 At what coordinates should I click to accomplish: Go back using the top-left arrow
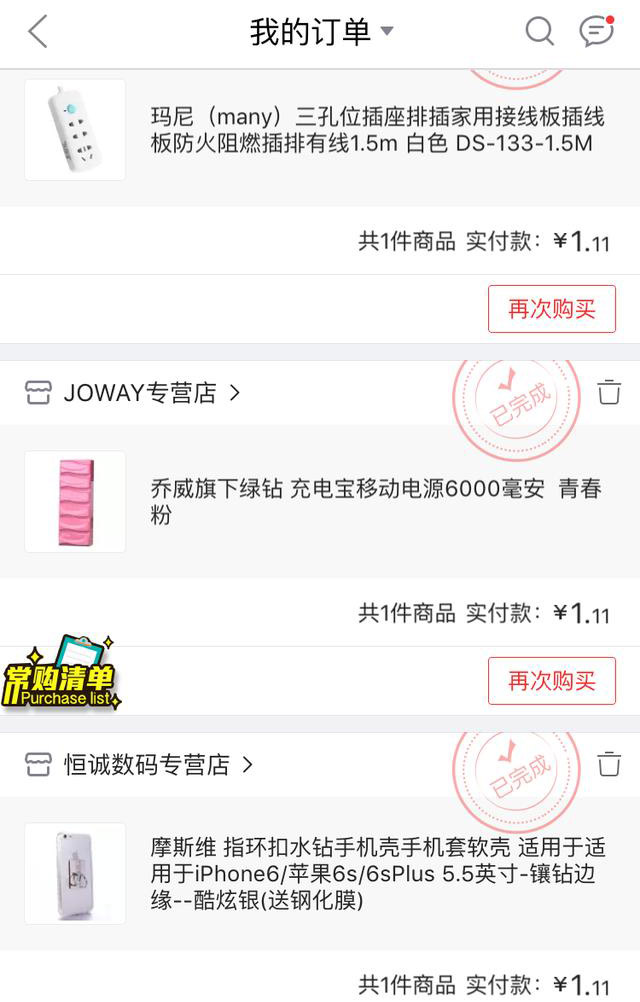(x=38, y=32)
